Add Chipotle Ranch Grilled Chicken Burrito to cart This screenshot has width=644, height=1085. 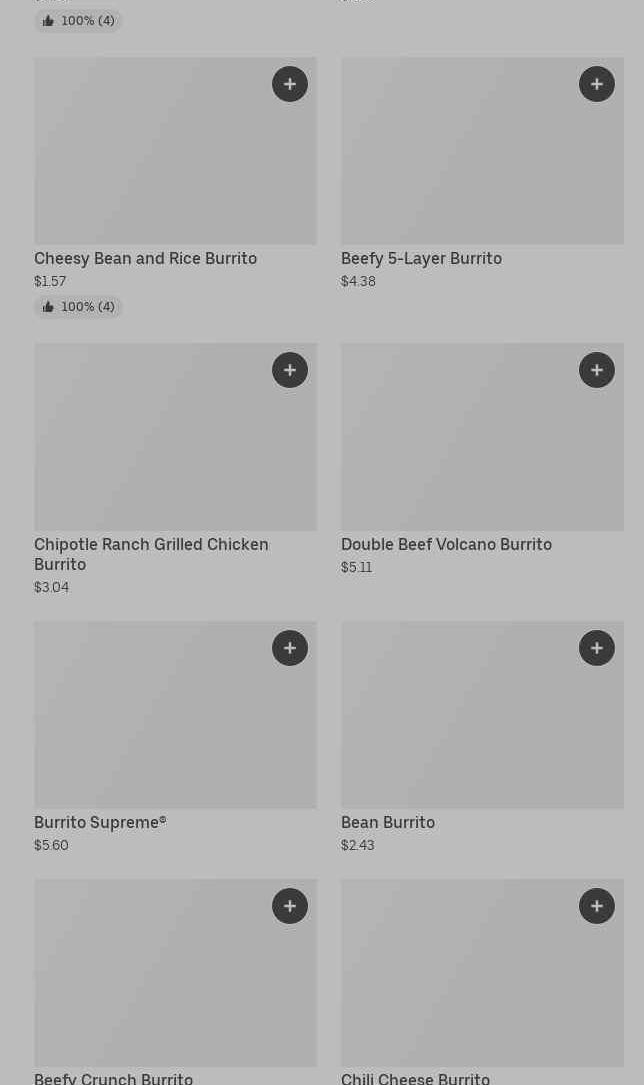pos(290,370)
